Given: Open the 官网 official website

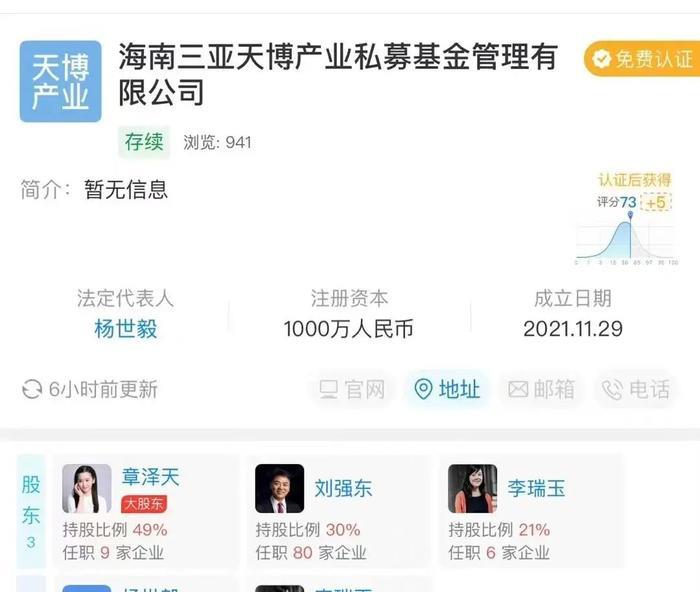Looking at the screenshot, I should (x=352, y=389).
